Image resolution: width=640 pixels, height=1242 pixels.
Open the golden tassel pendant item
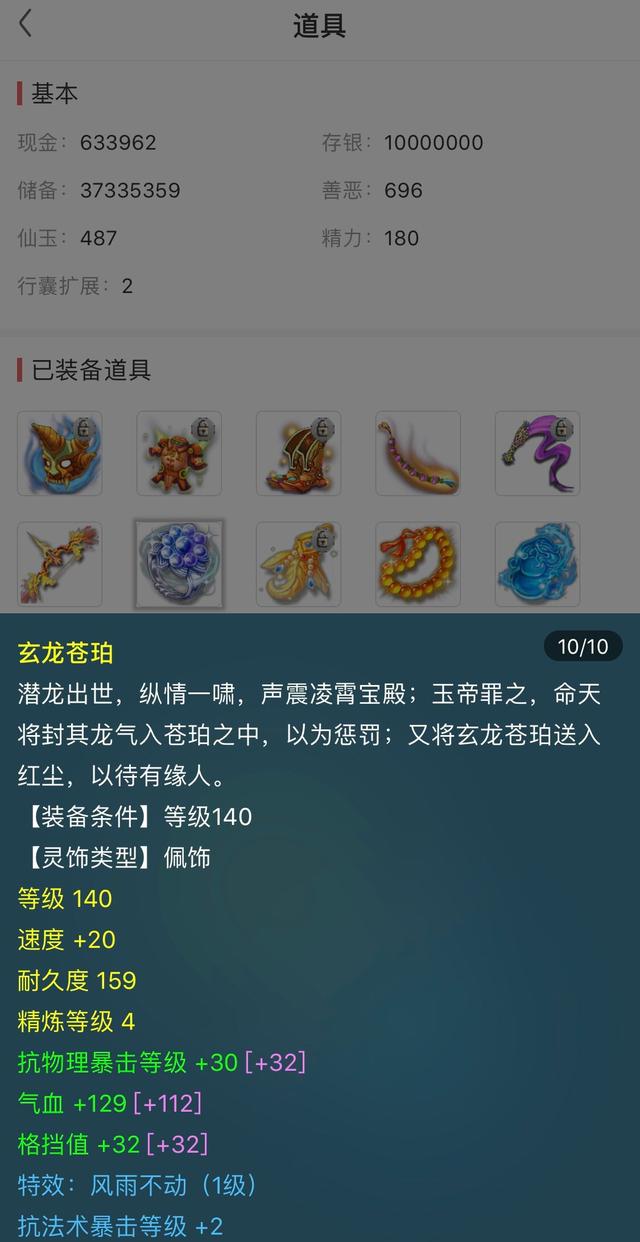pyautogui.click(x=298, y=565)
